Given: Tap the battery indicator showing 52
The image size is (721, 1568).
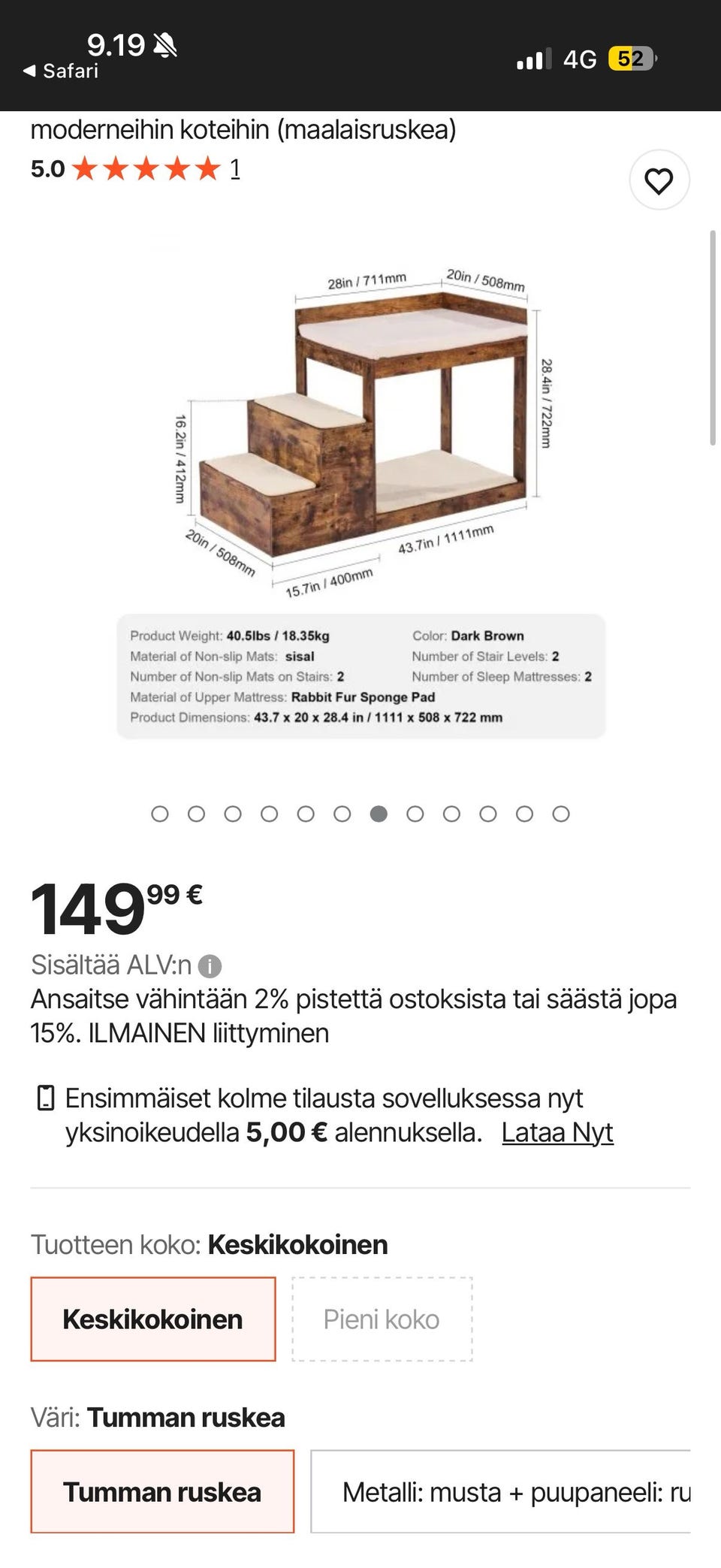Looking at the screenshot, I should [630, 58].
